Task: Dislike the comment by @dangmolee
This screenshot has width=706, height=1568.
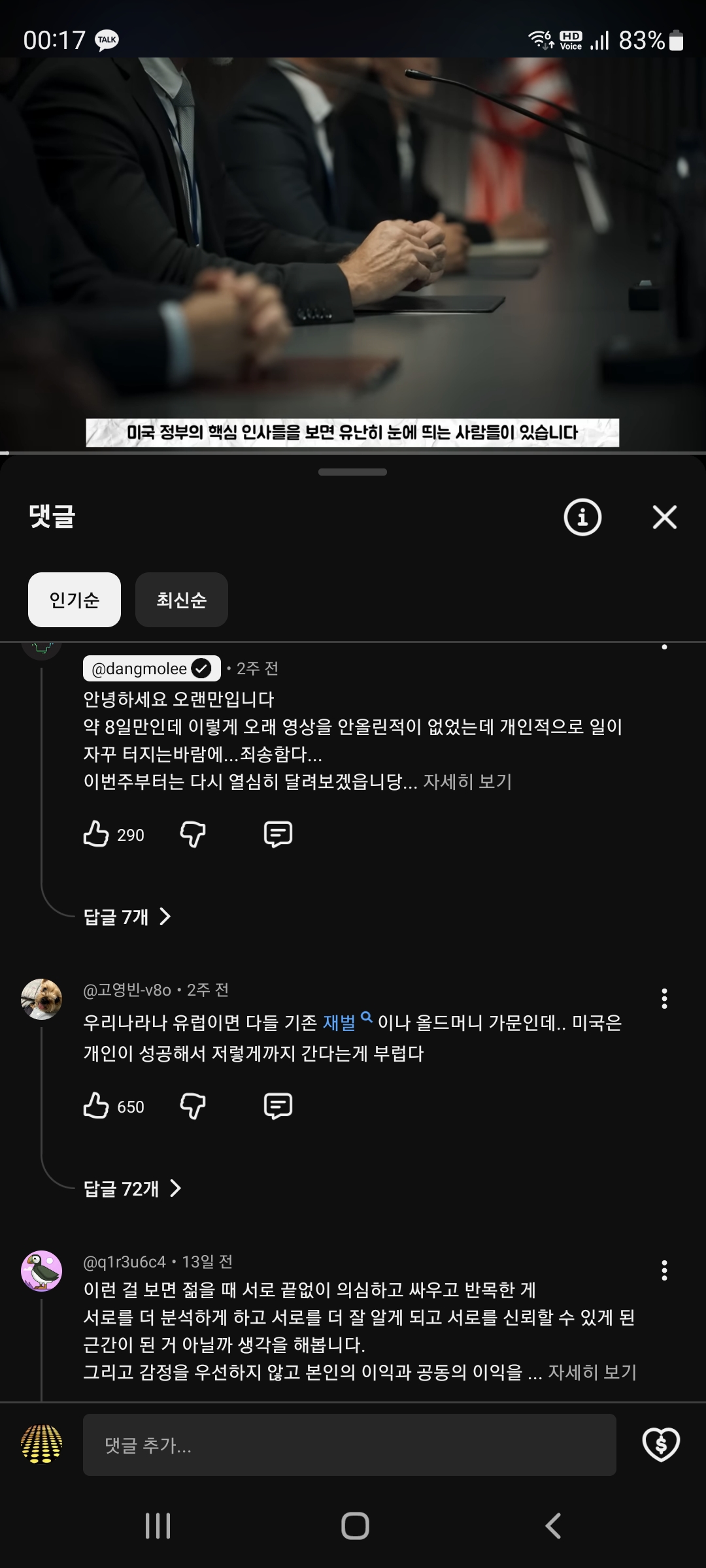Action: (193, 834)
